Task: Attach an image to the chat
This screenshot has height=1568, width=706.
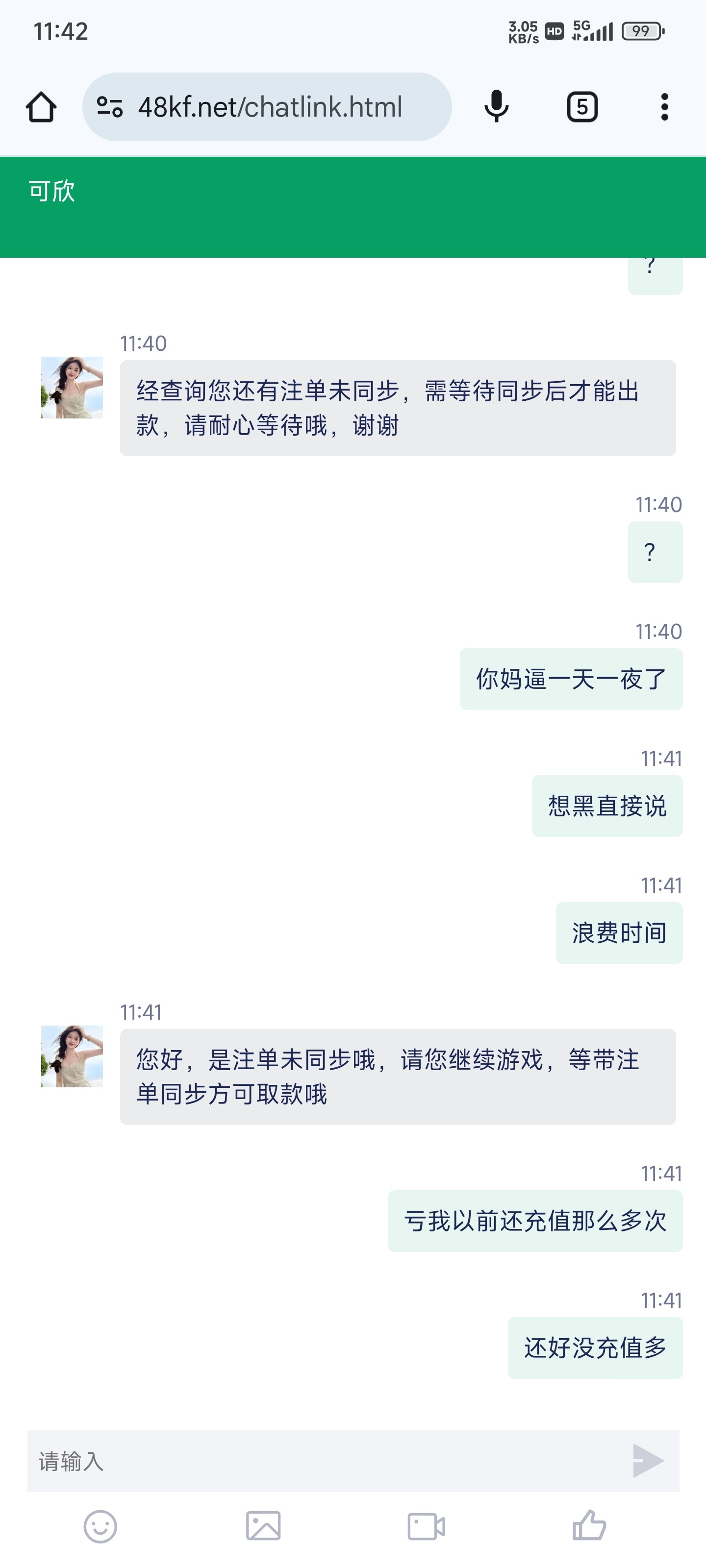Action: pyautogui.click(x=263, y=1527)
